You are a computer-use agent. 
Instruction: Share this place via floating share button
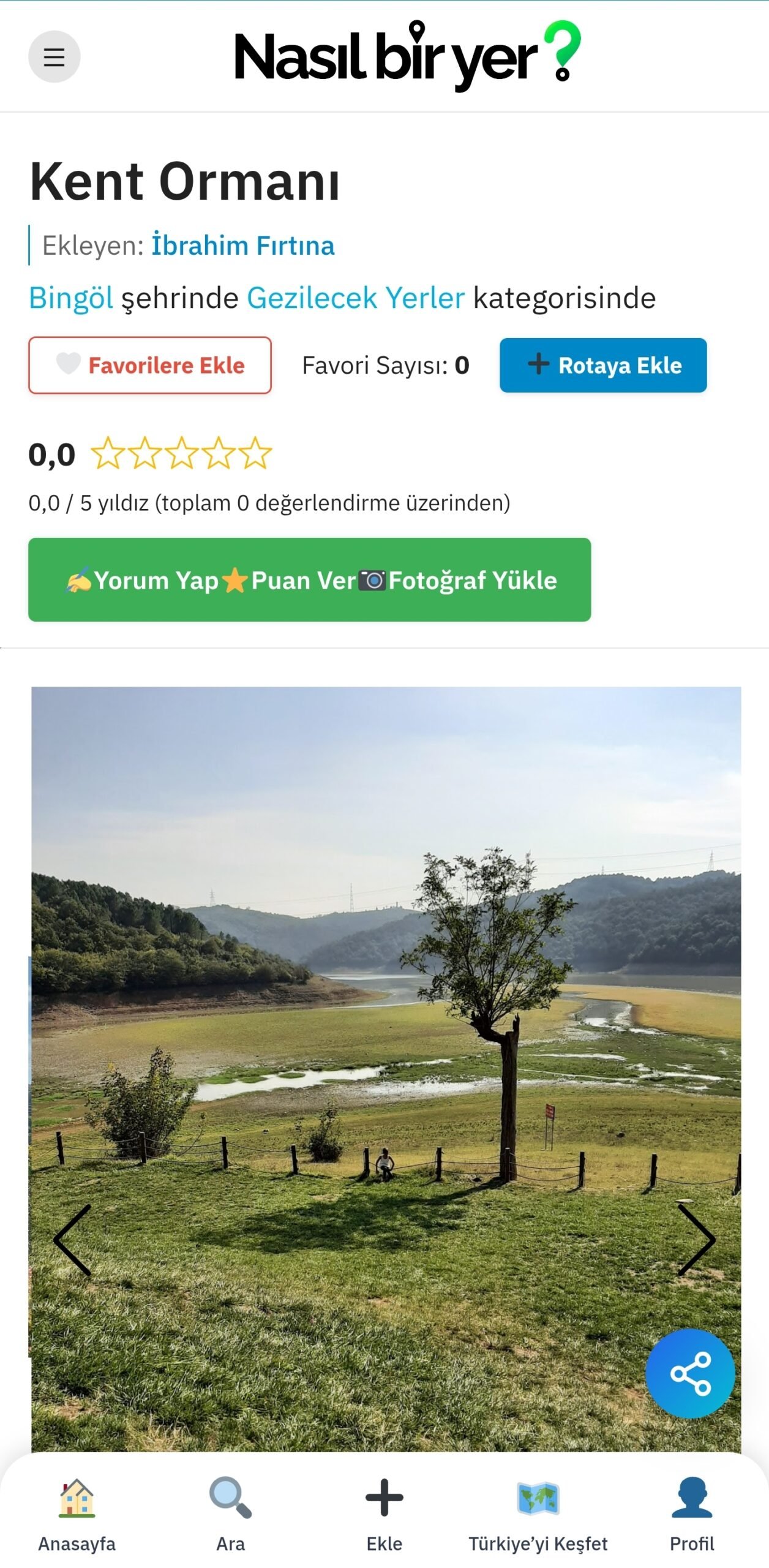pos(690,1373)
